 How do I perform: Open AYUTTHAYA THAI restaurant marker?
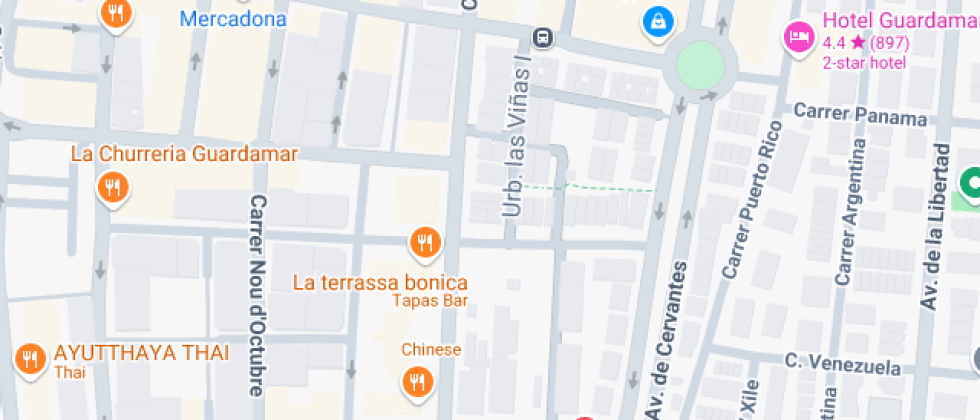click(x=31, y=358)
